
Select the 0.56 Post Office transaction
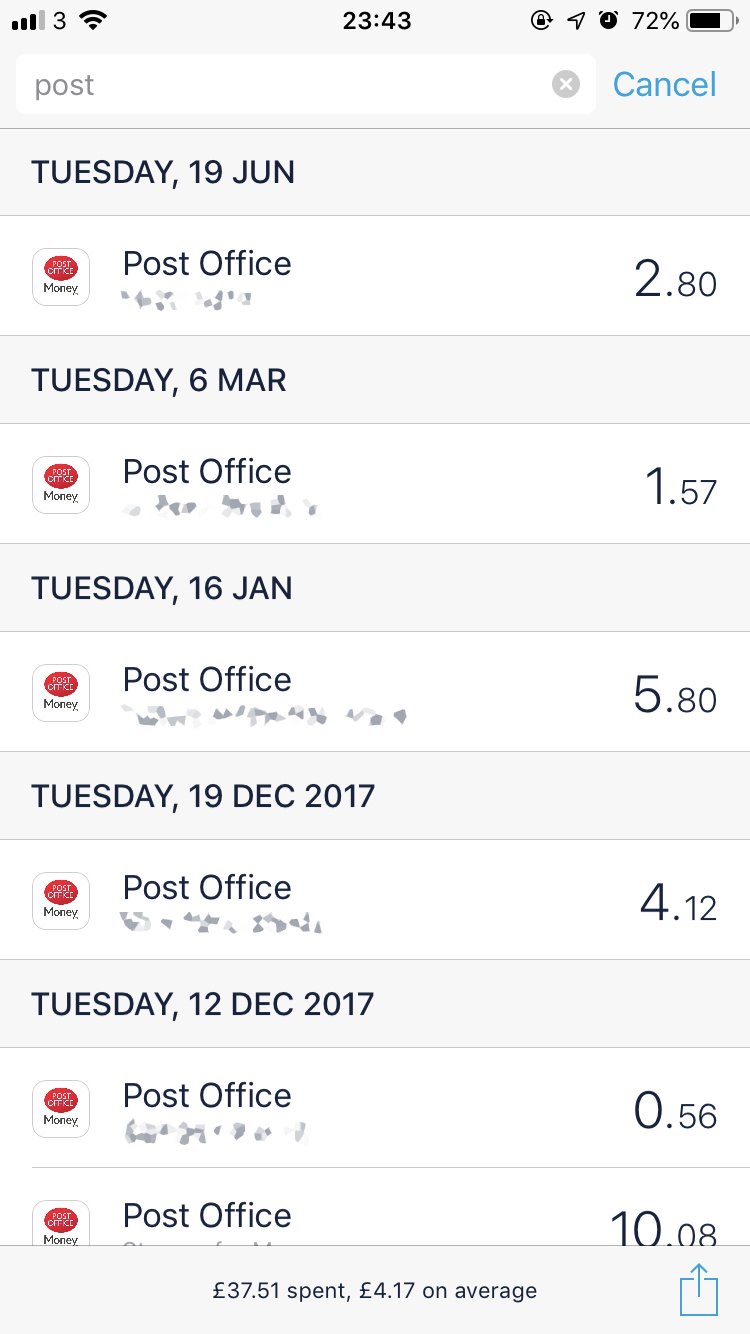click(x=375, y=1108)
